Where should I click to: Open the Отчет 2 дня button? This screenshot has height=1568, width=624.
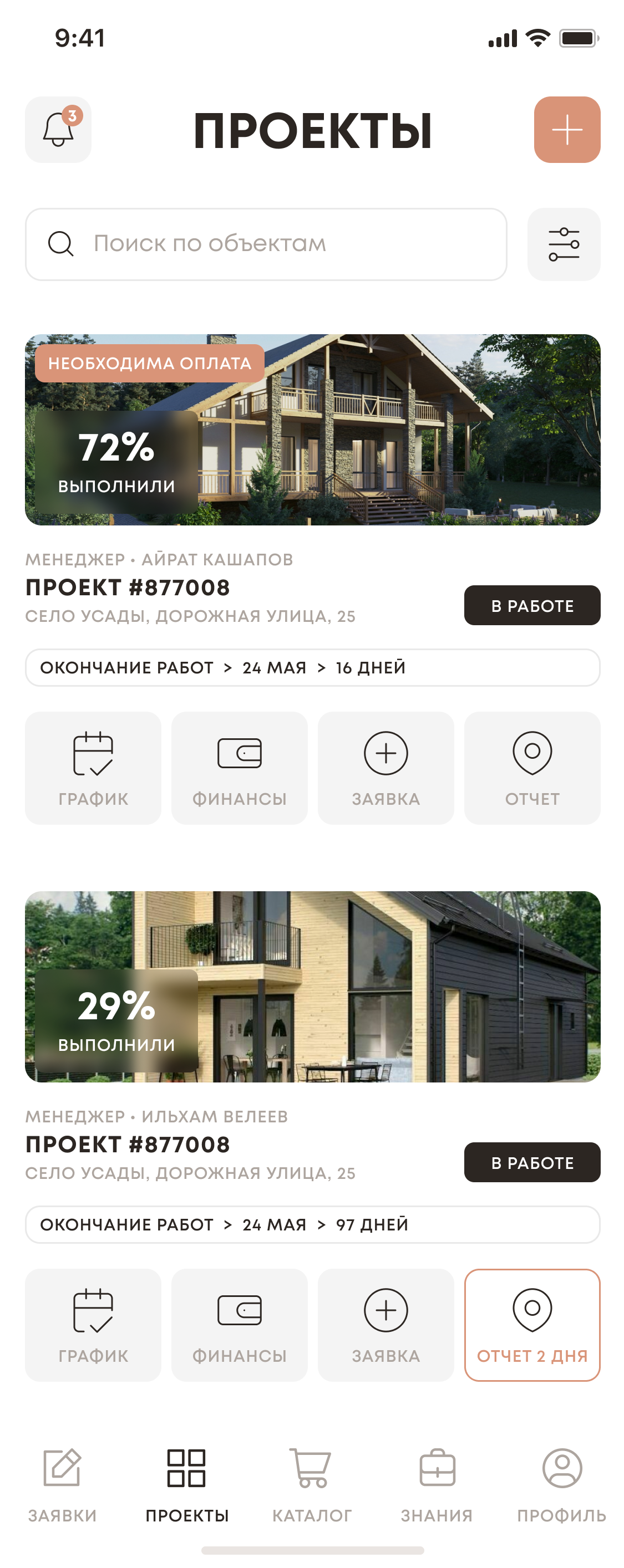532,1325
